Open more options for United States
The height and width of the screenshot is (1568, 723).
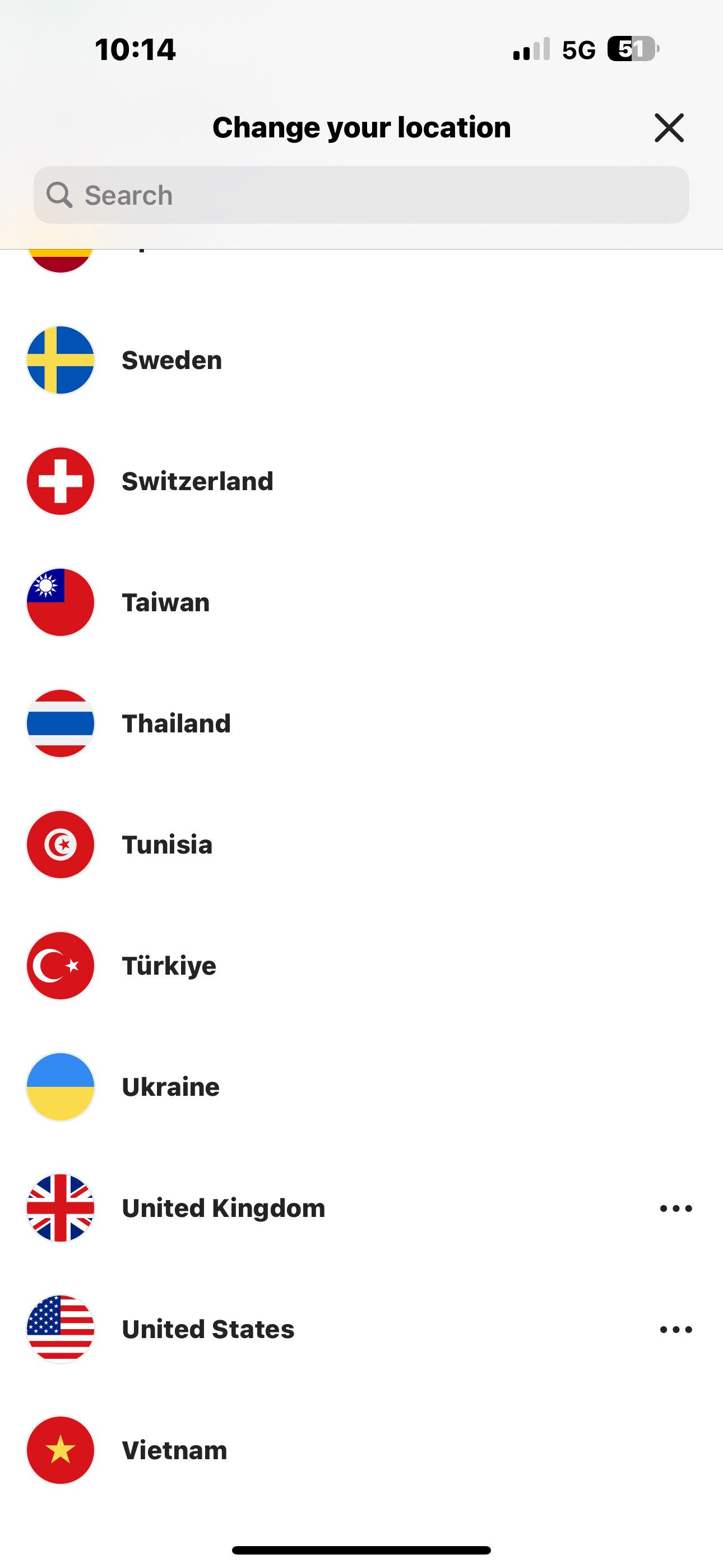pyautogui.click(x=675, y=1330)
